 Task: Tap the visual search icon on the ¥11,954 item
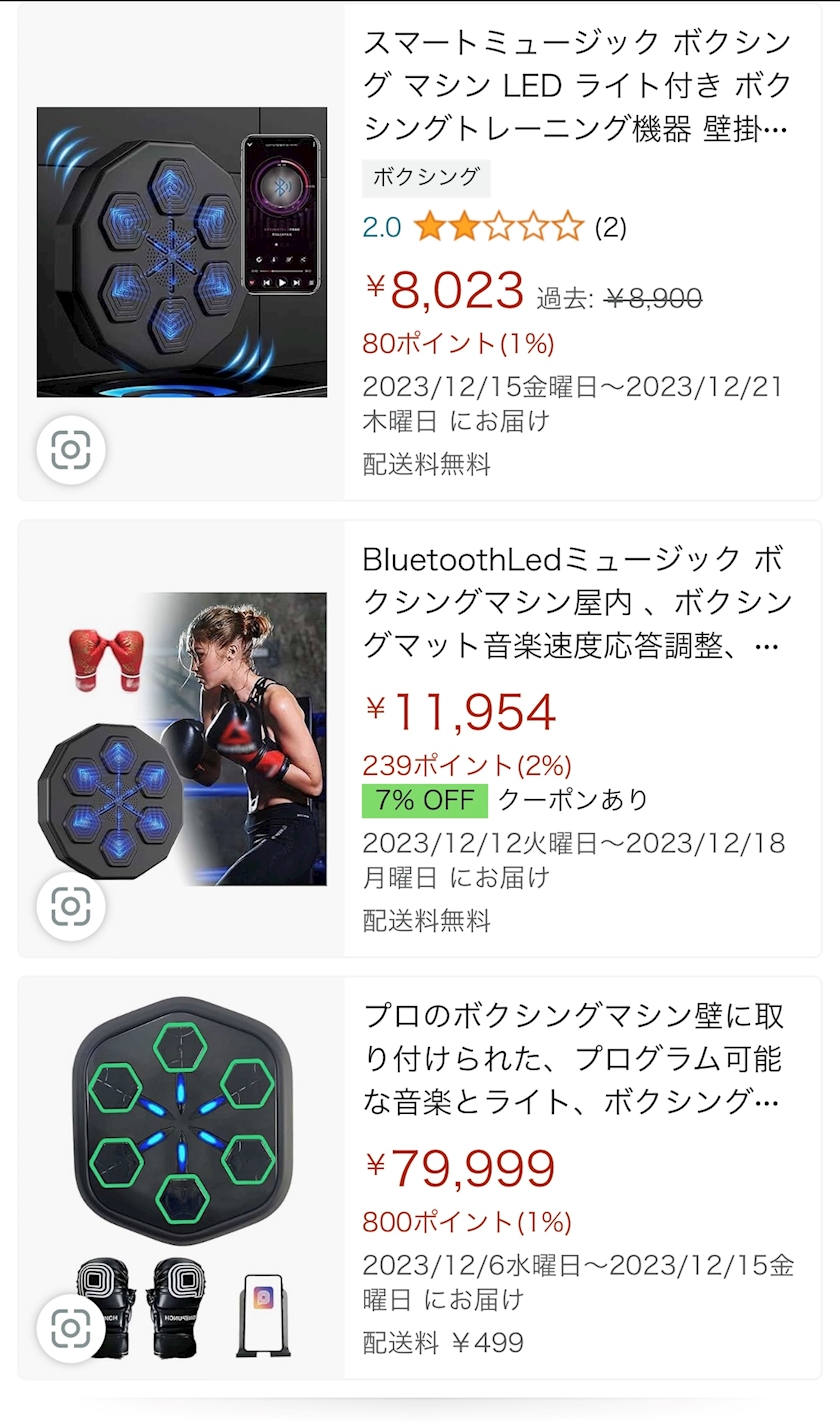coord(71,907)
